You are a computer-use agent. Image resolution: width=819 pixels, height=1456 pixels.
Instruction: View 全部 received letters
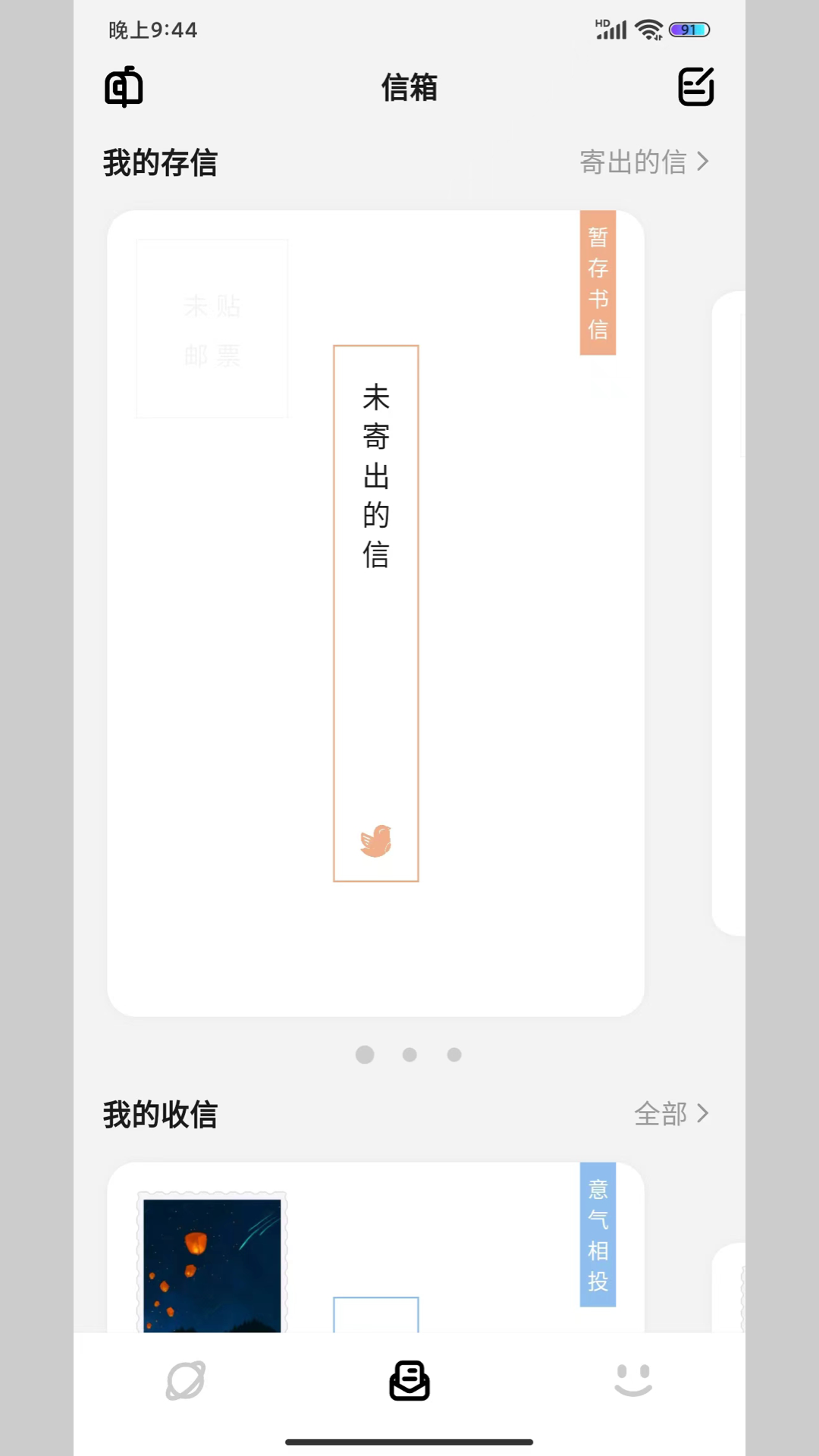coord(671,1113)
